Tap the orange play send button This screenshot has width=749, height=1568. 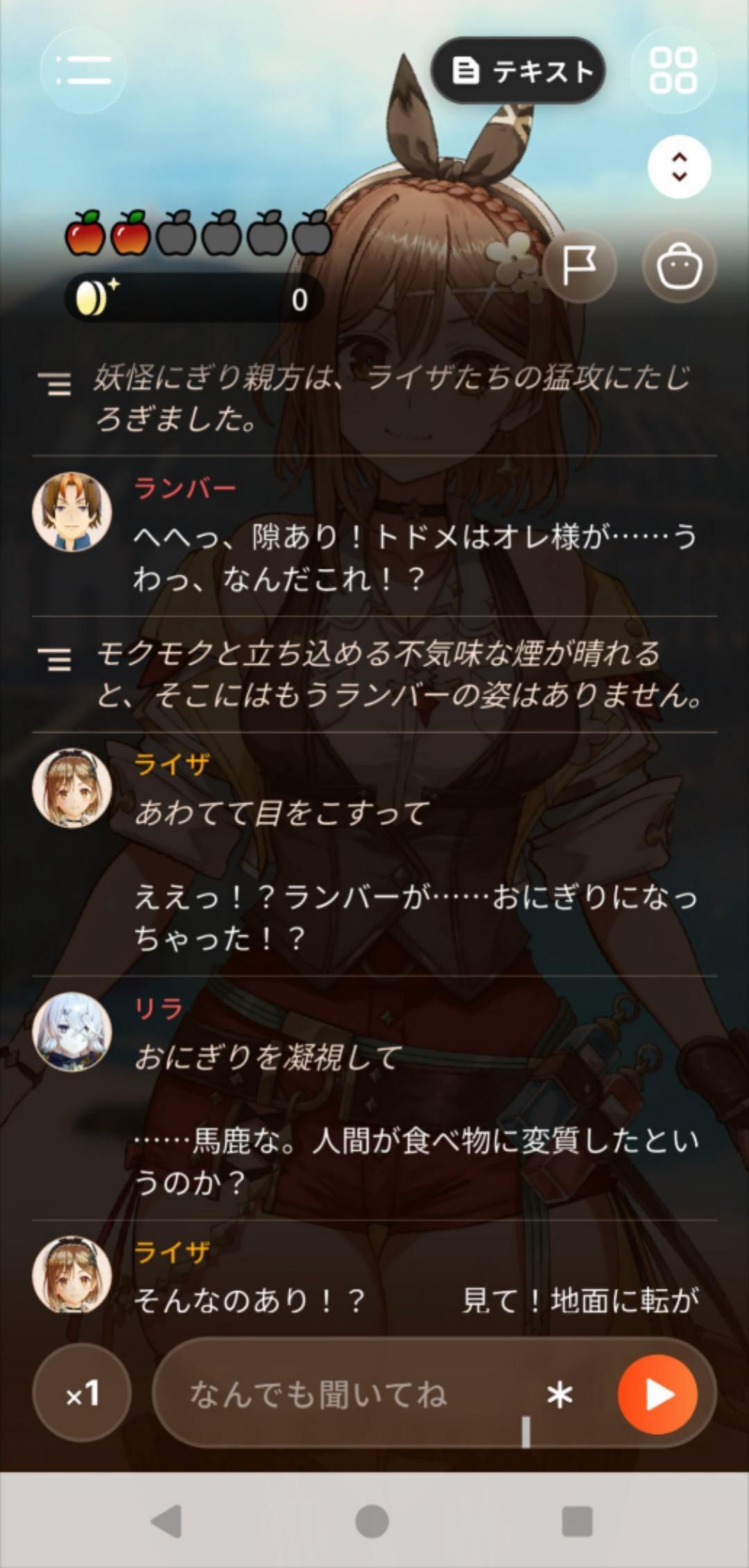[x=657, y=1394]
